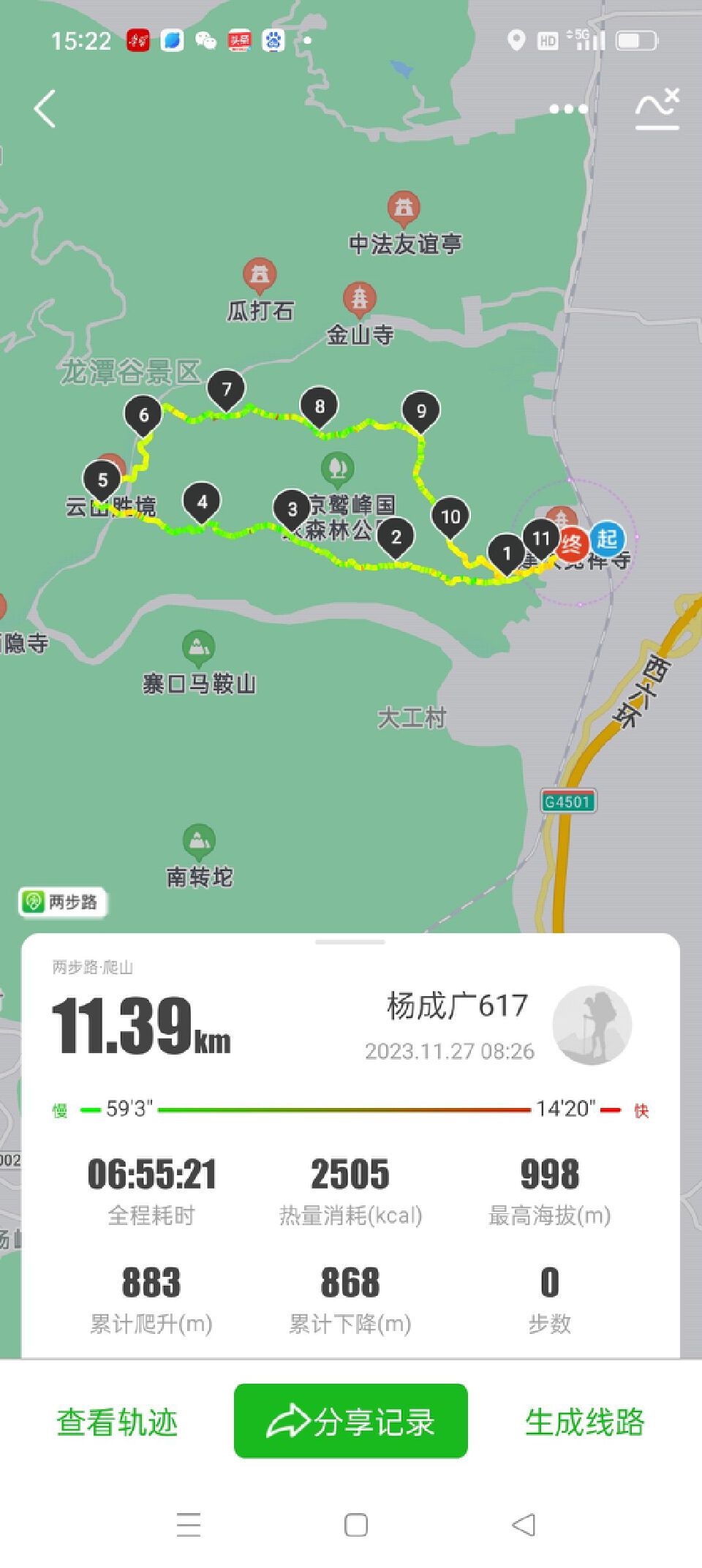Tap the red 终 end point marker
The height and width of the screenshot is (1568, 702).
point(572,543)
